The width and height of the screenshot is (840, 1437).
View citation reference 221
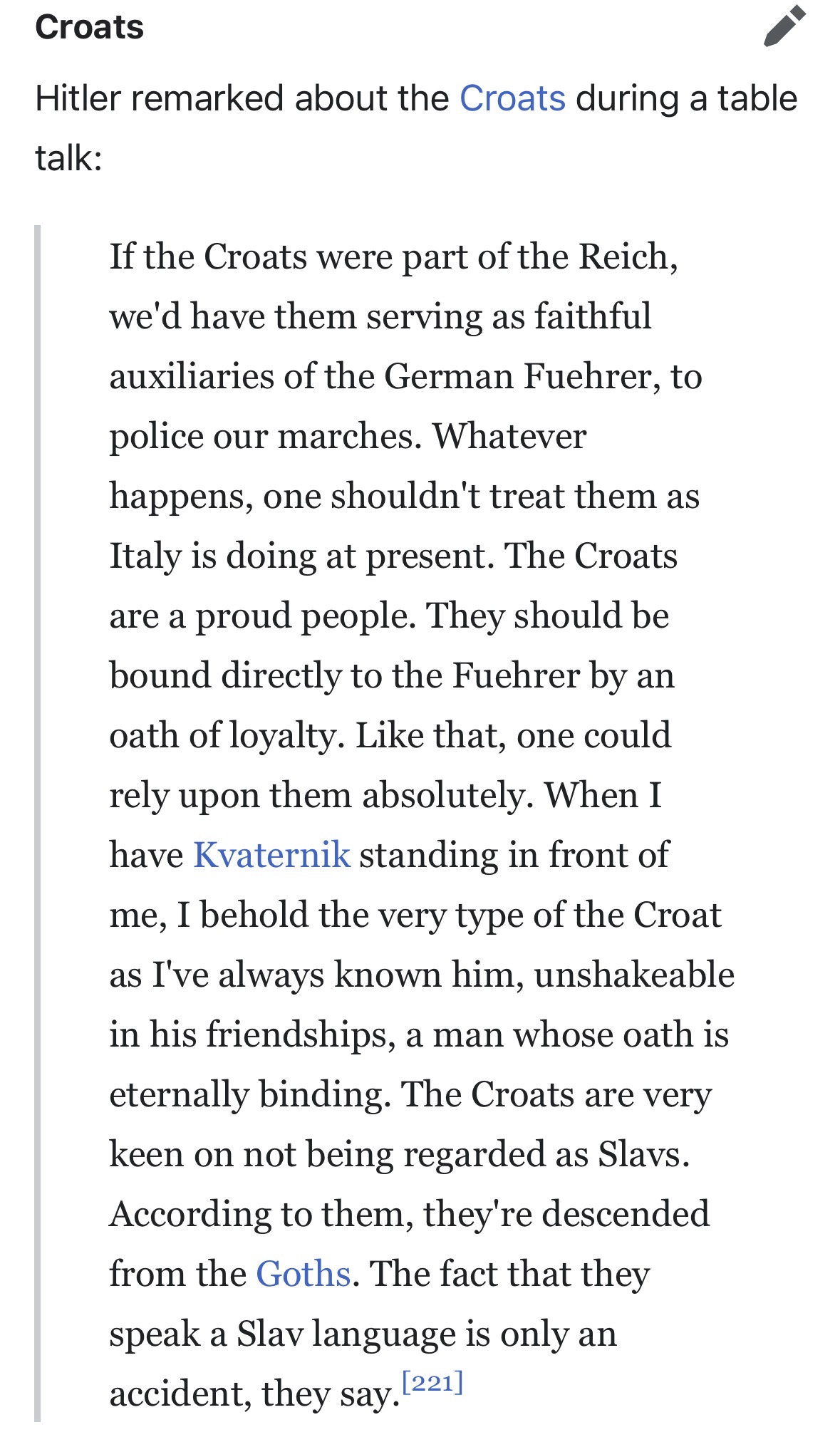coord(432,1382)
